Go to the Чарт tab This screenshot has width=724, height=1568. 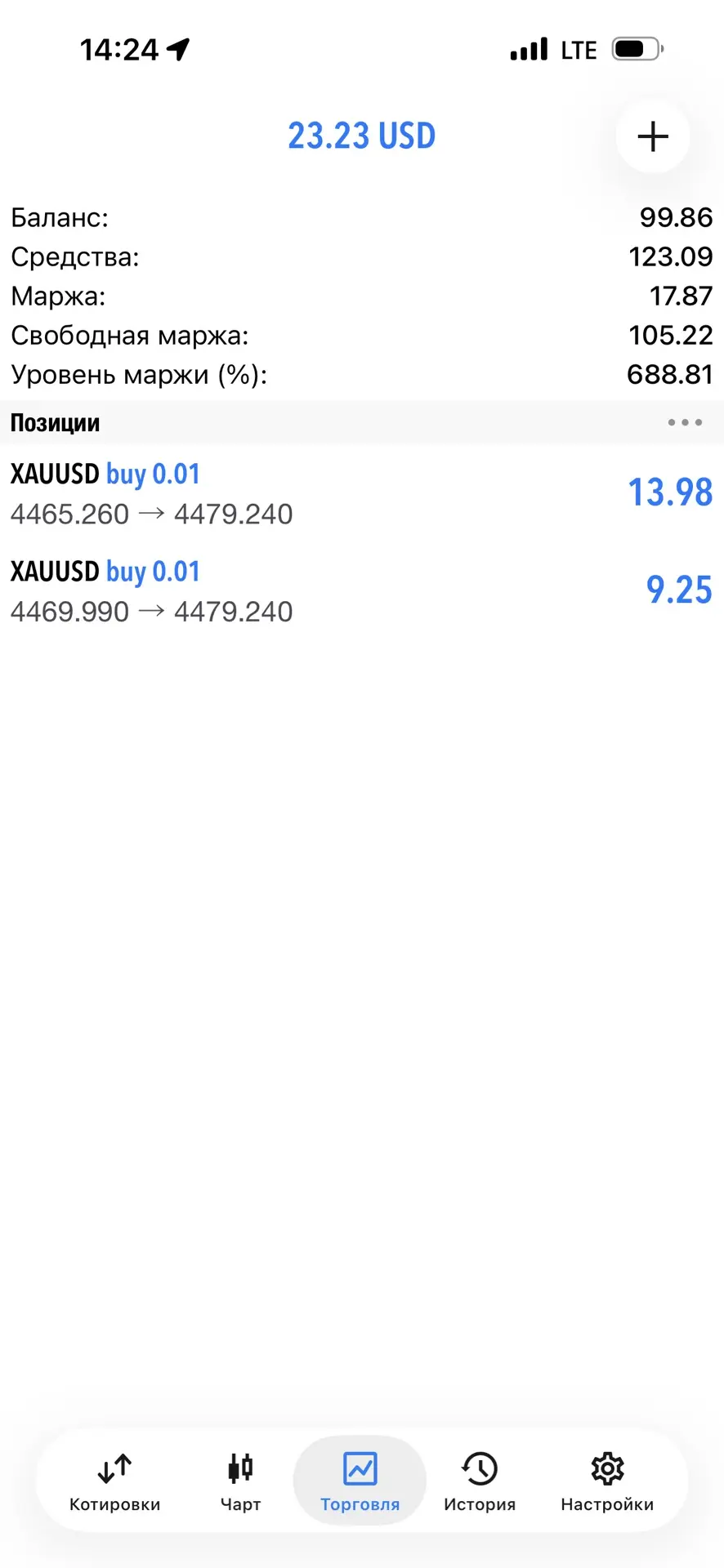240,1482
